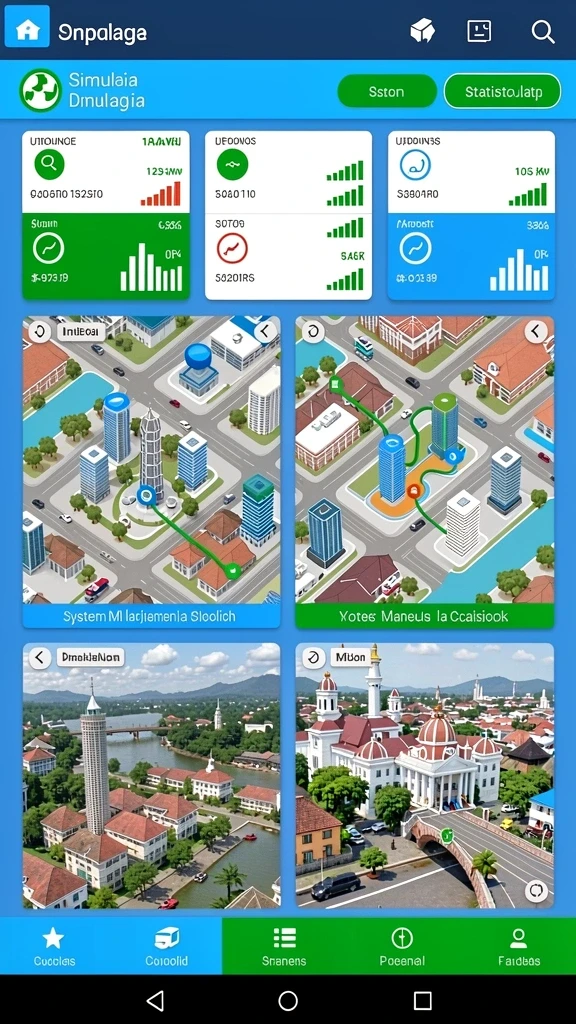The height and width of the screenshot is (1024, 576).
Task: Select the green Sston button
Action: [387, 91]
